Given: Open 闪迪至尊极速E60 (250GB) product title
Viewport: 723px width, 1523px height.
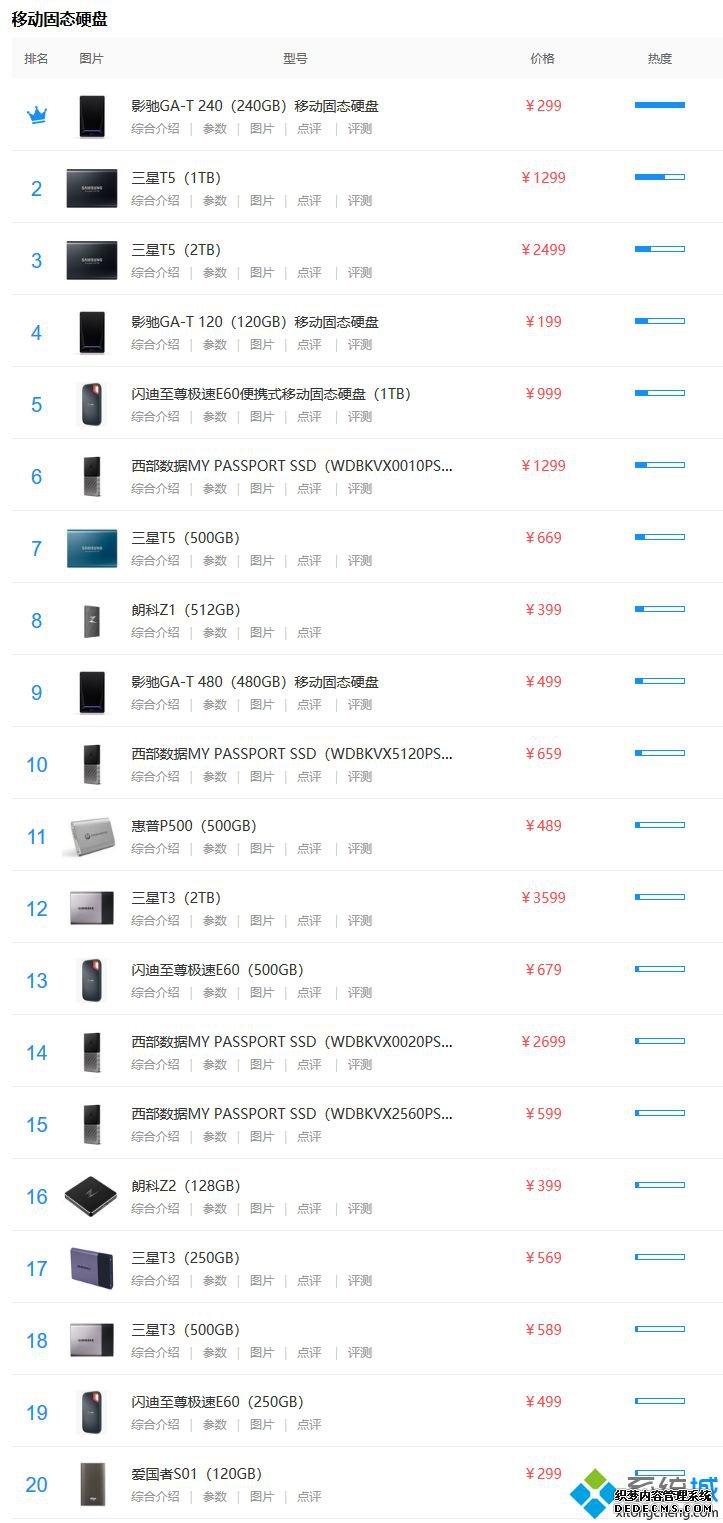Looking at the screenshot, I should click(x=217, y=1402).
